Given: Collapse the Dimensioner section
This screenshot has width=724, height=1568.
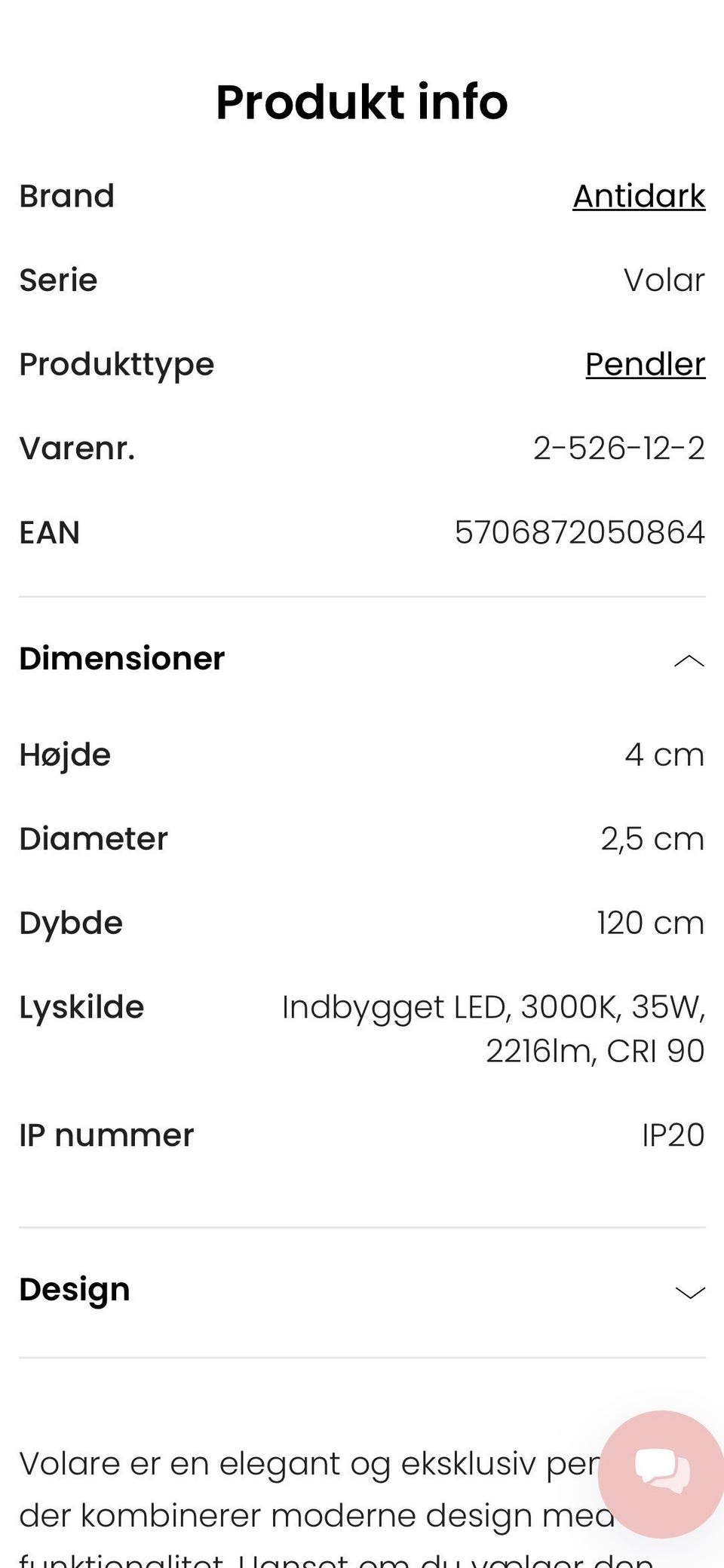Looking at the screenshot, I should tap(689, 660).
